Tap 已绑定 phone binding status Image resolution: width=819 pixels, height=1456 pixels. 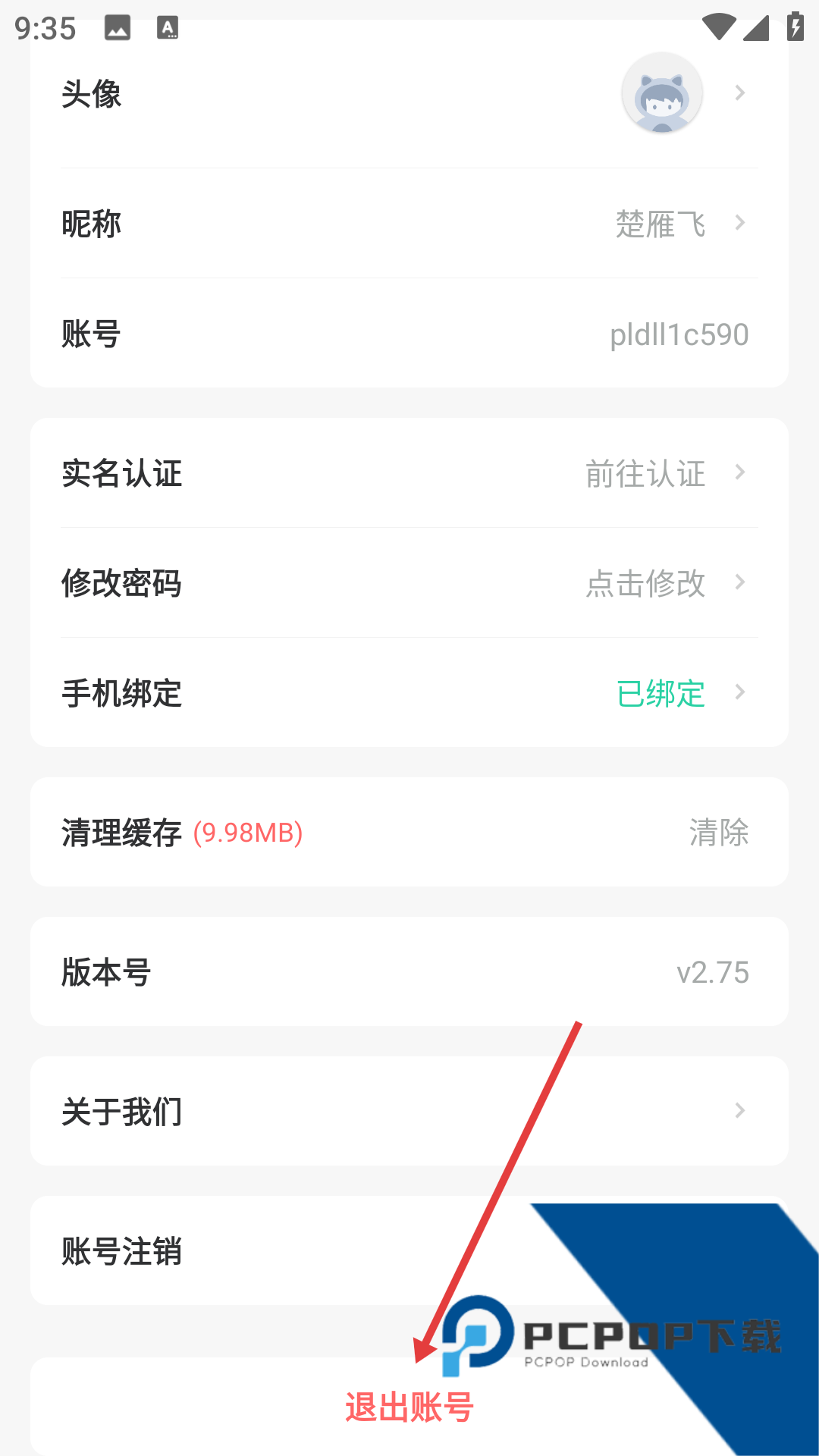tap(661, 692)
